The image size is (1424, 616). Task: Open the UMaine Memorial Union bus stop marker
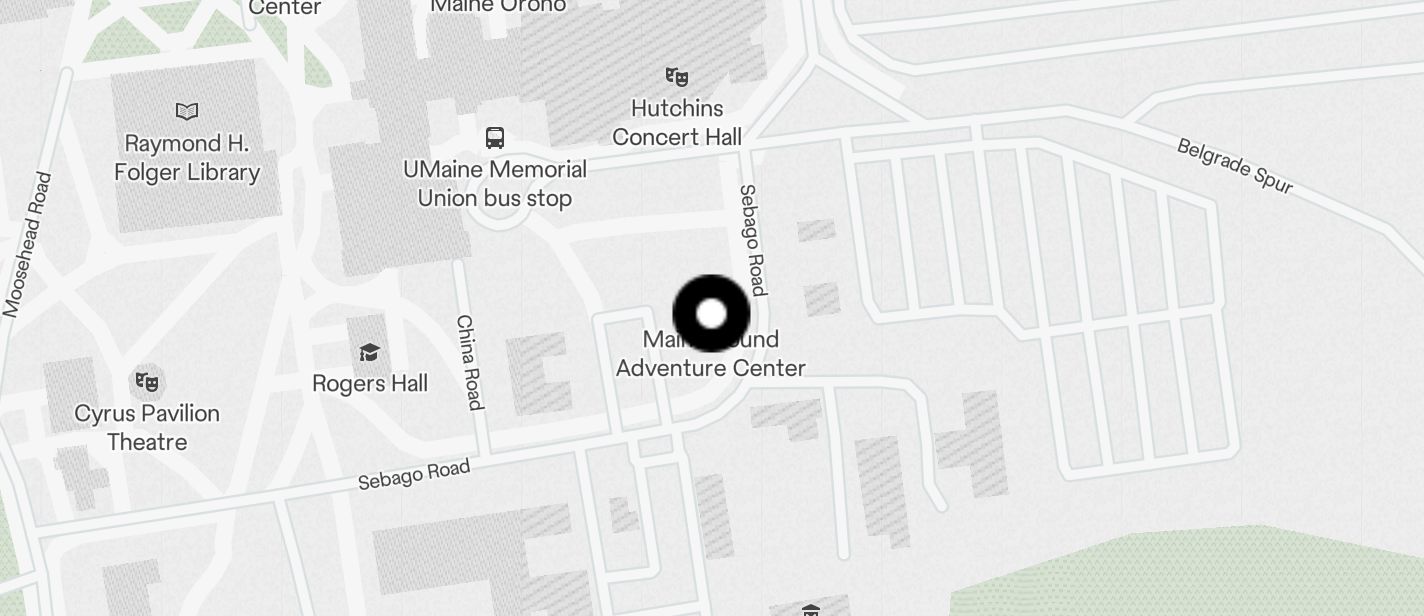[x=494, y=138]
